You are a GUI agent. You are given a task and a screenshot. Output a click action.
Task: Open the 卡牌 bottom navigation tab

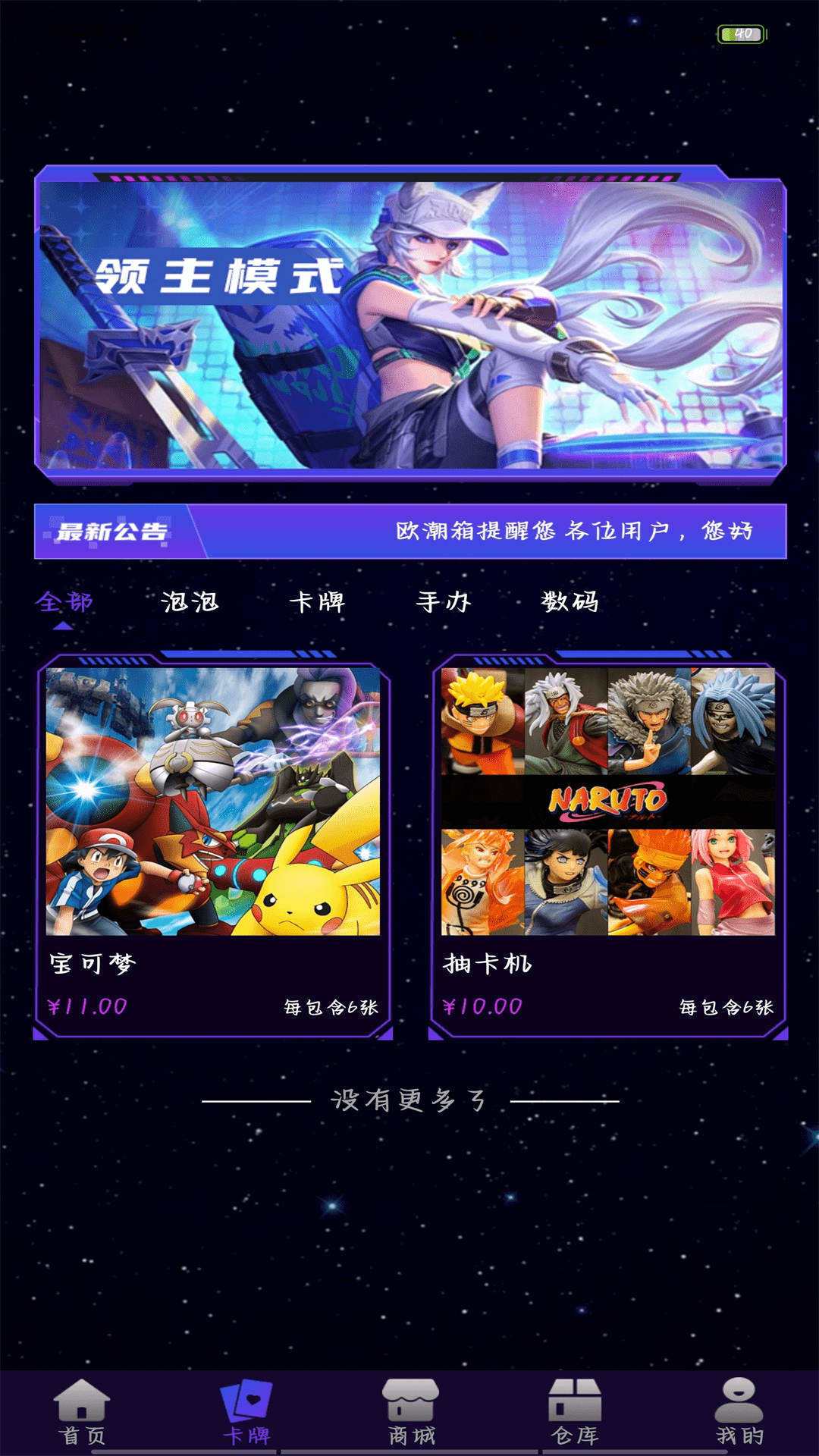point(246,1412)
